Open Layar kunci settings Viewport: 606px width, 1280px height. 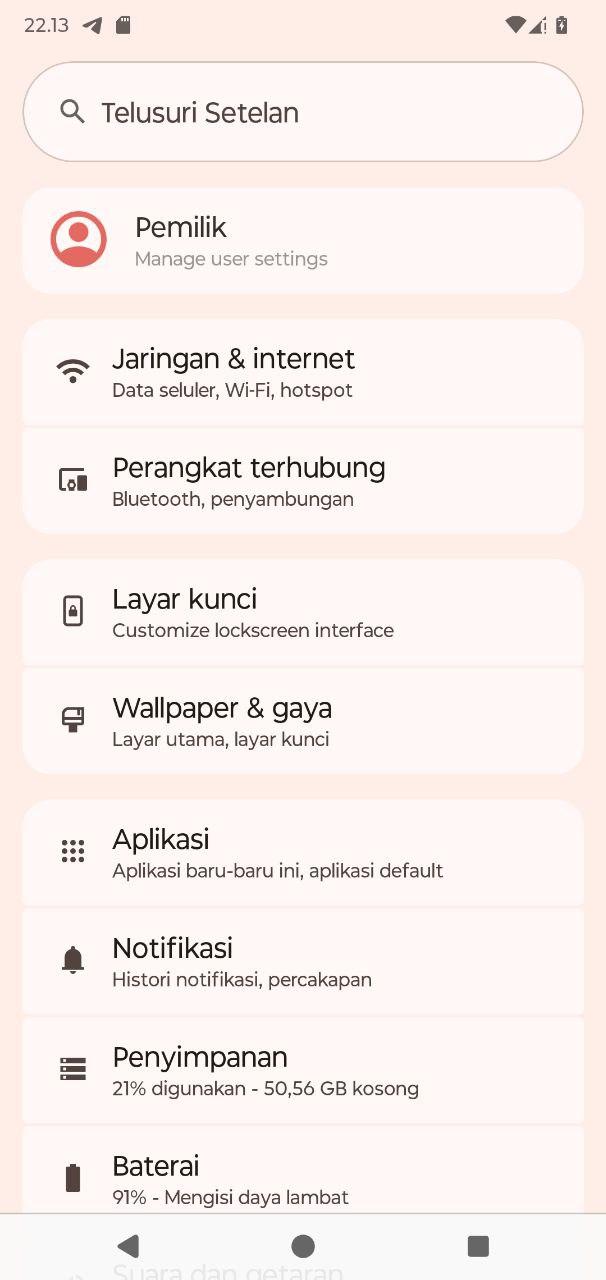tap(303, 612)
